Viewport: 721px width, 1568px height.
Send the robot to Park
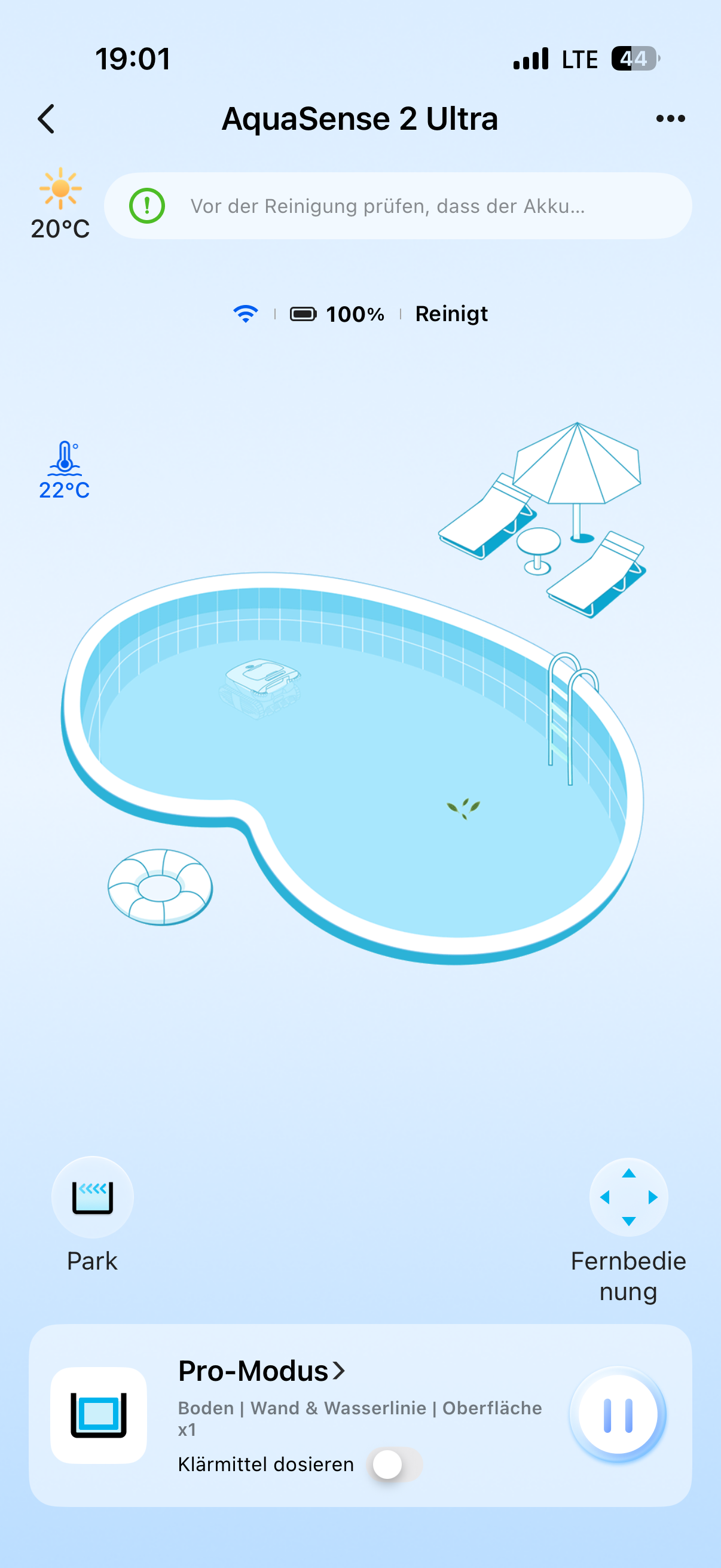pyautogui.click(x=93, y=1197)
